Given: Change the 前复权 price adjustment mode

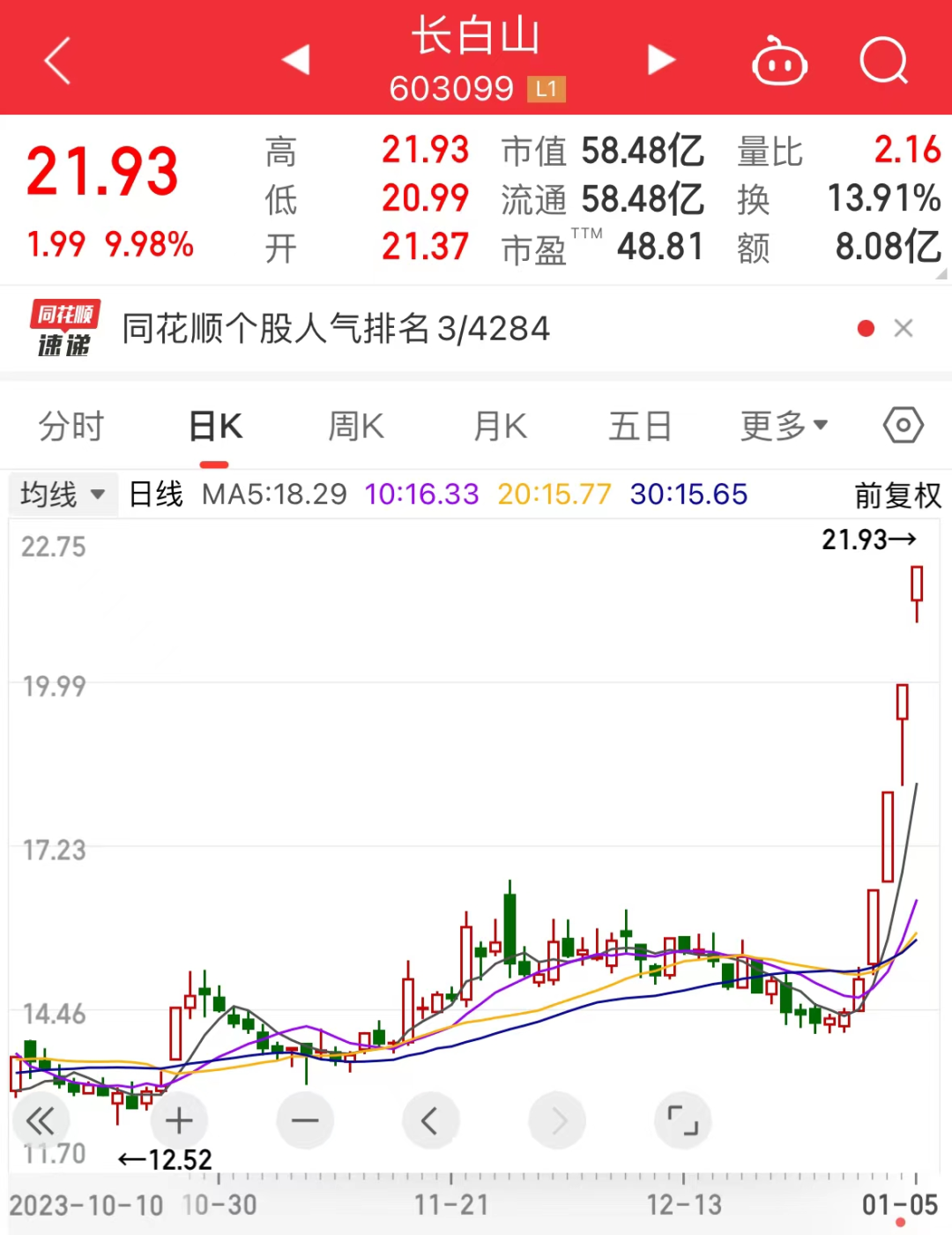Looking at the screenshot, I should pos(897,495).
